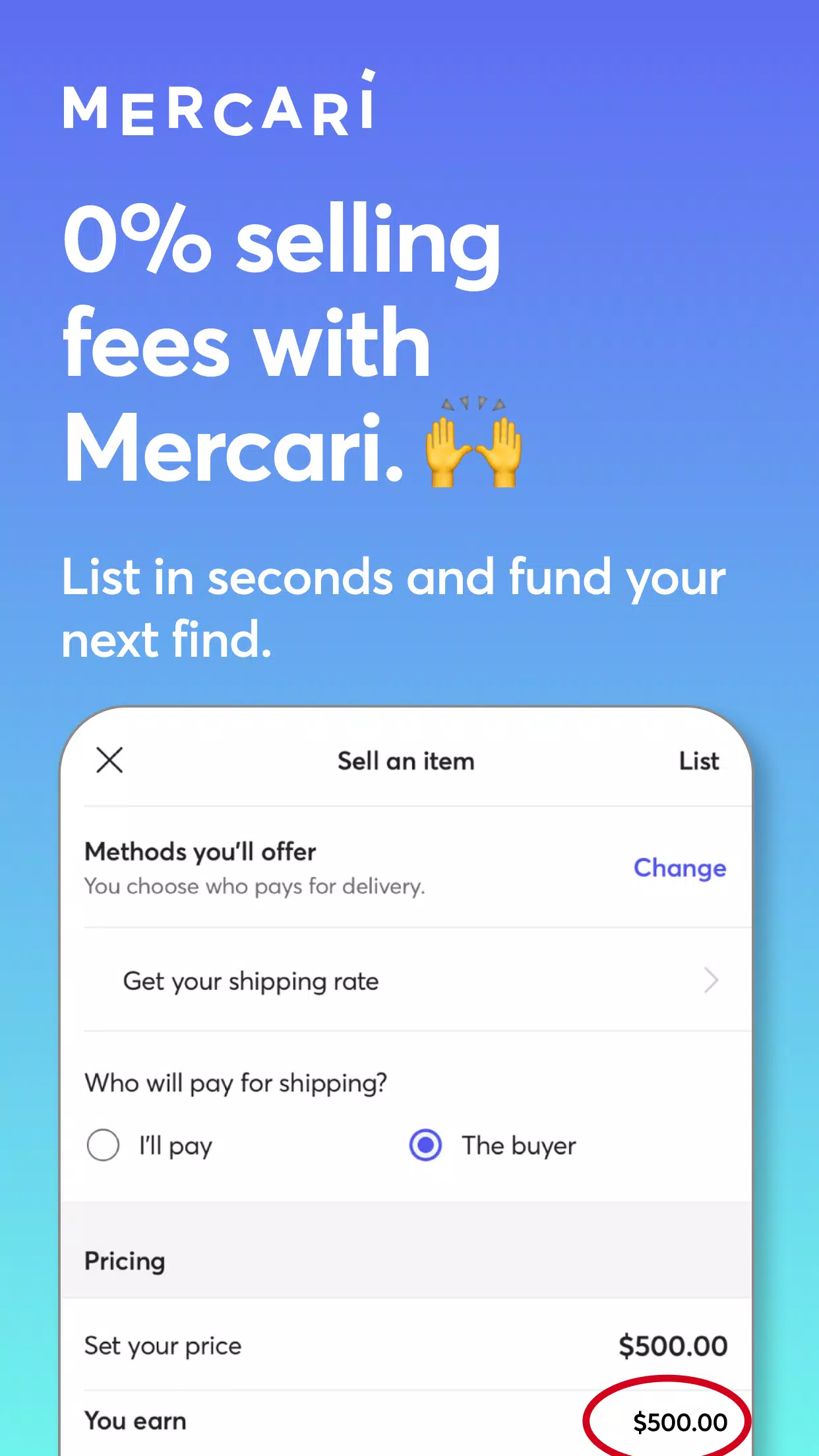Click the Mercari logo
819x1456 pixels.
coord(220,107)
